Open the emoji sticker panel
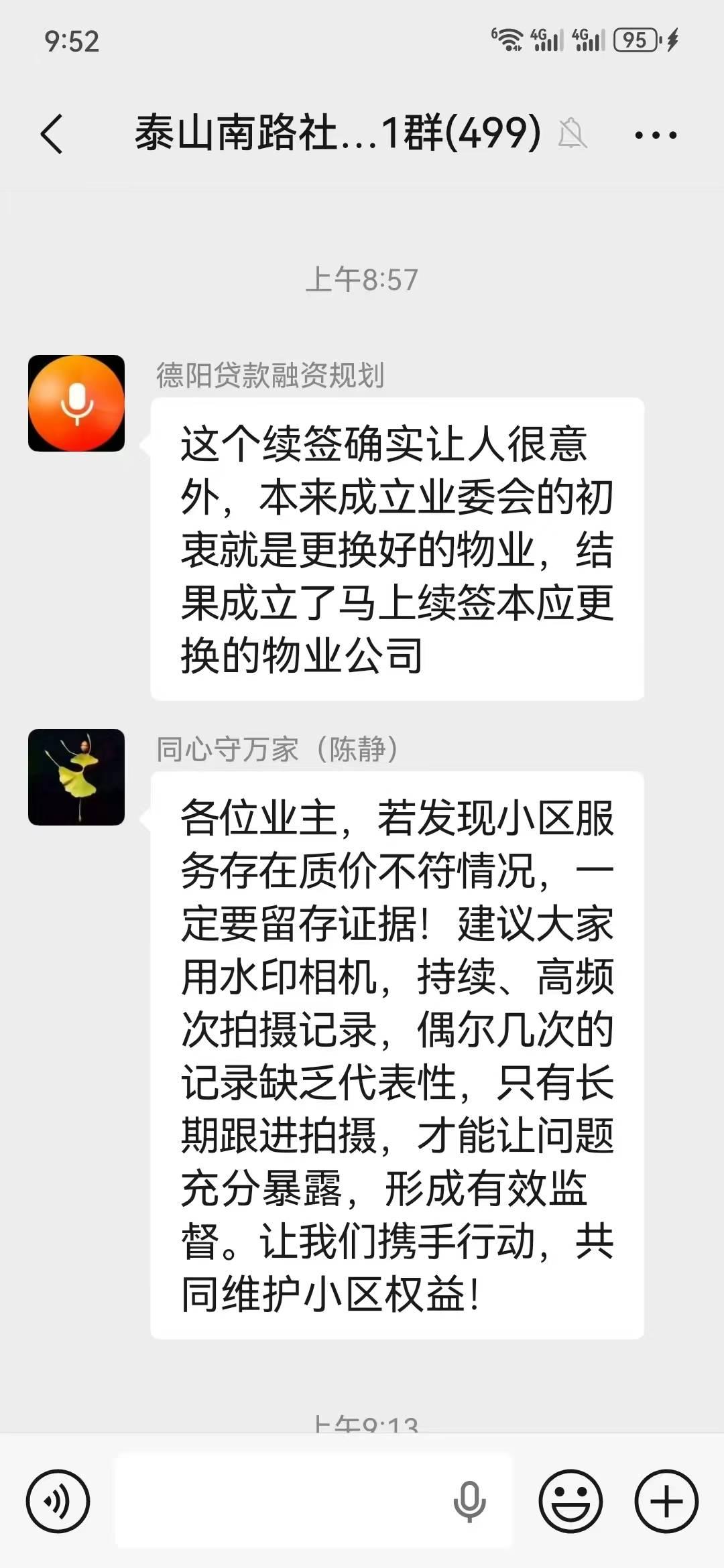Viewport: 724px width, 1568px height. (x=570, y=1501)
